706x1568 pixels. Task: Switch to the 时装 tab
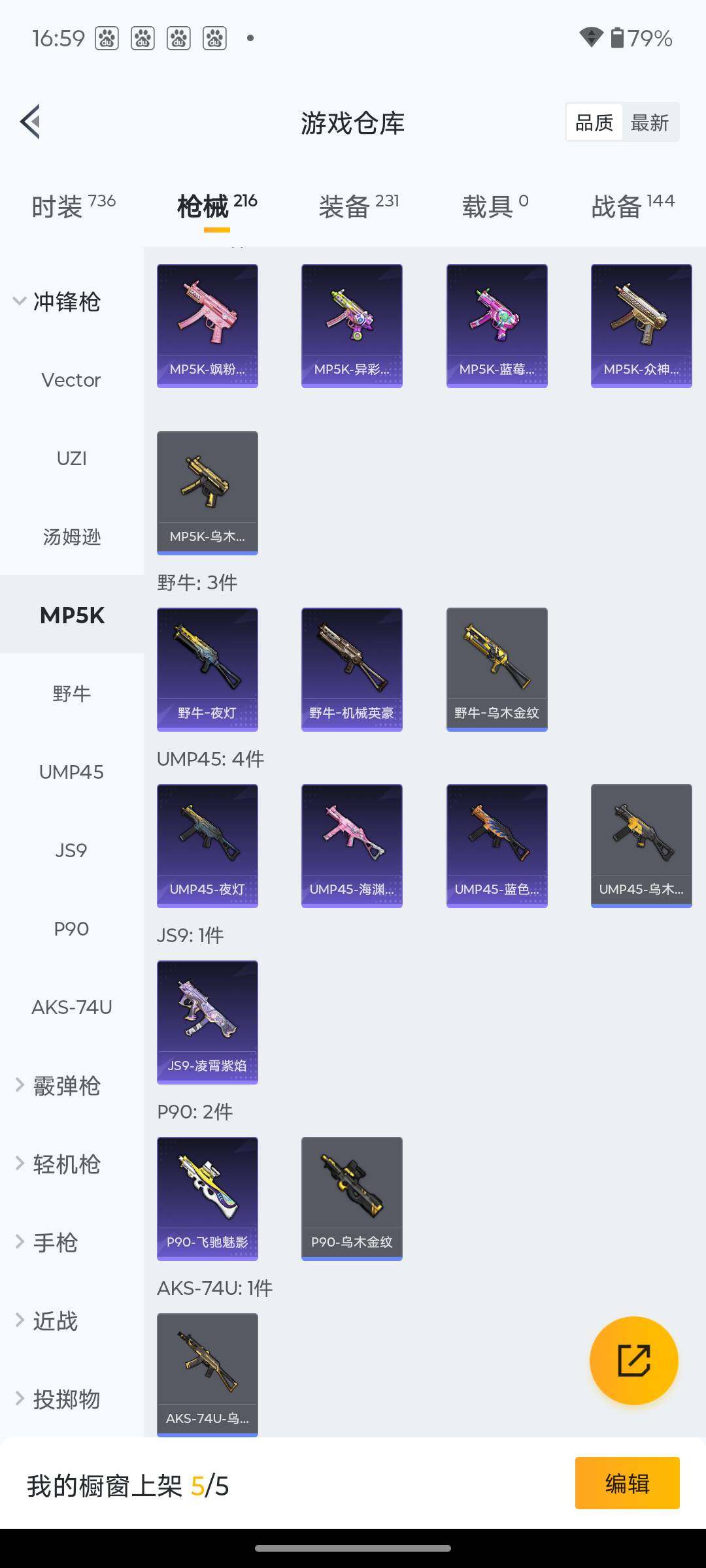point(73,206)
